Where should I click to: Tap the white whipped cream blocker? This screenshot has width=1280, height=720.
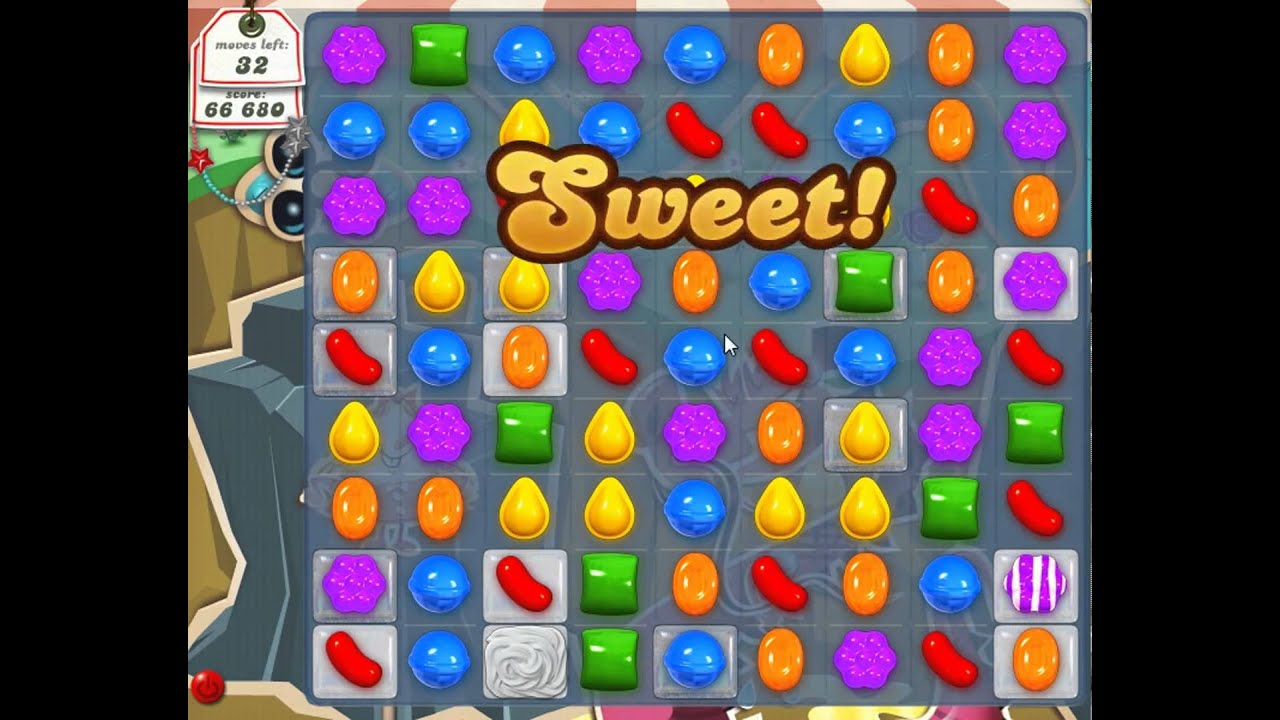click(x=525, y=661)
